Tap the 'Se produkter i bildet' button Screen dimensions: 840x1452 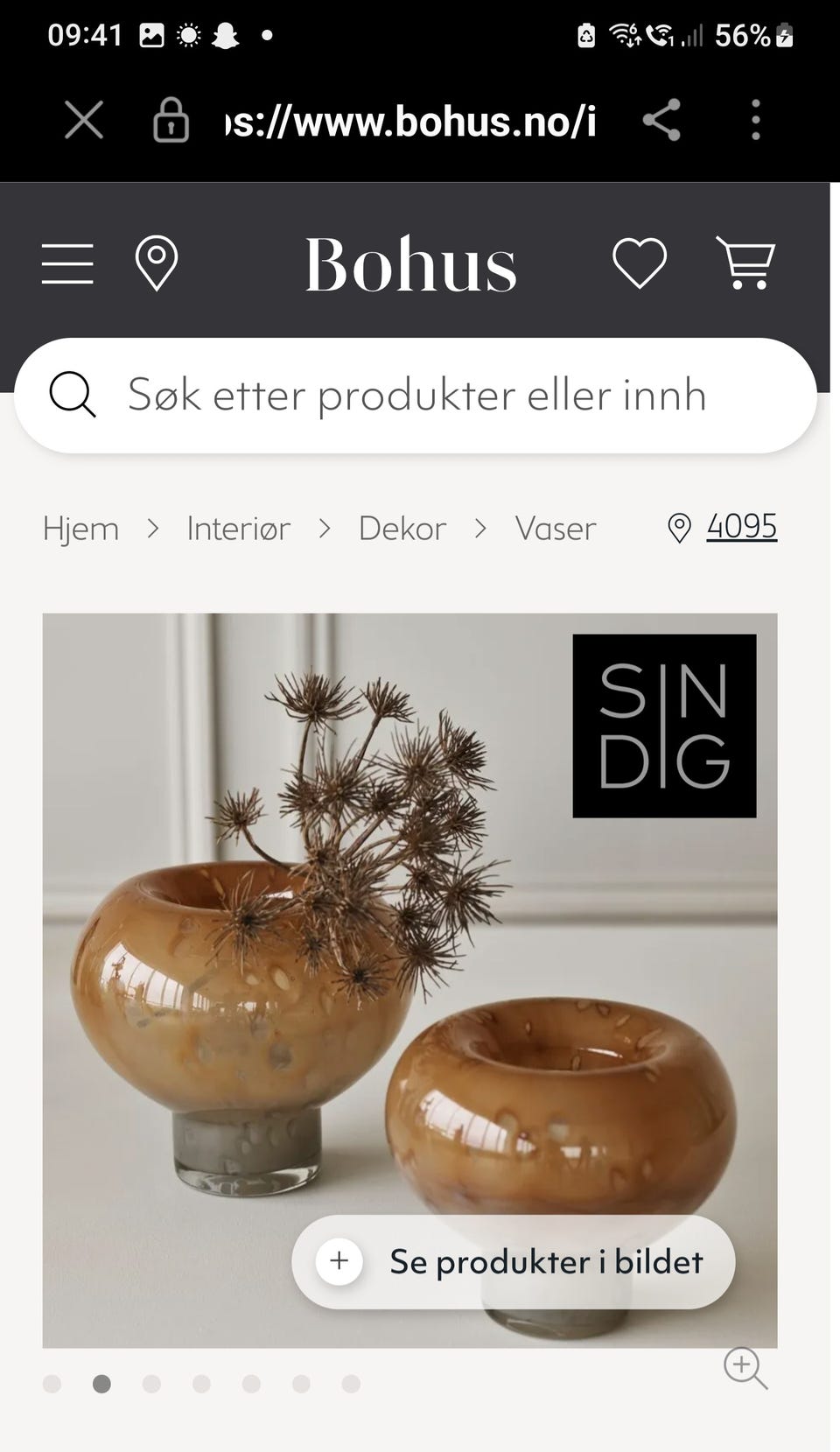516,1263
